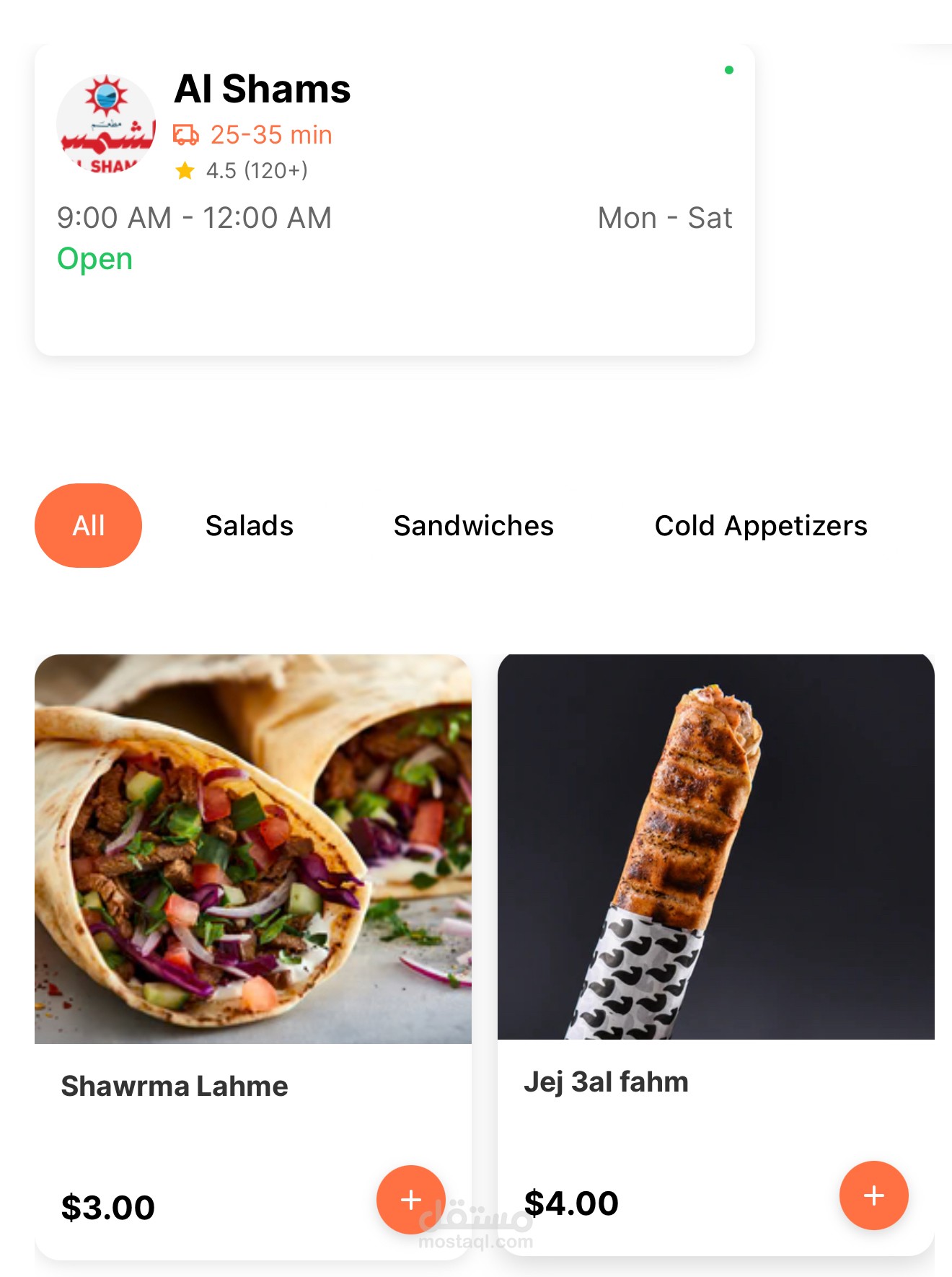Add Shawrma Lahme to the cart
Viewport: 952px width, 1277px height.
click(410, 1199)
